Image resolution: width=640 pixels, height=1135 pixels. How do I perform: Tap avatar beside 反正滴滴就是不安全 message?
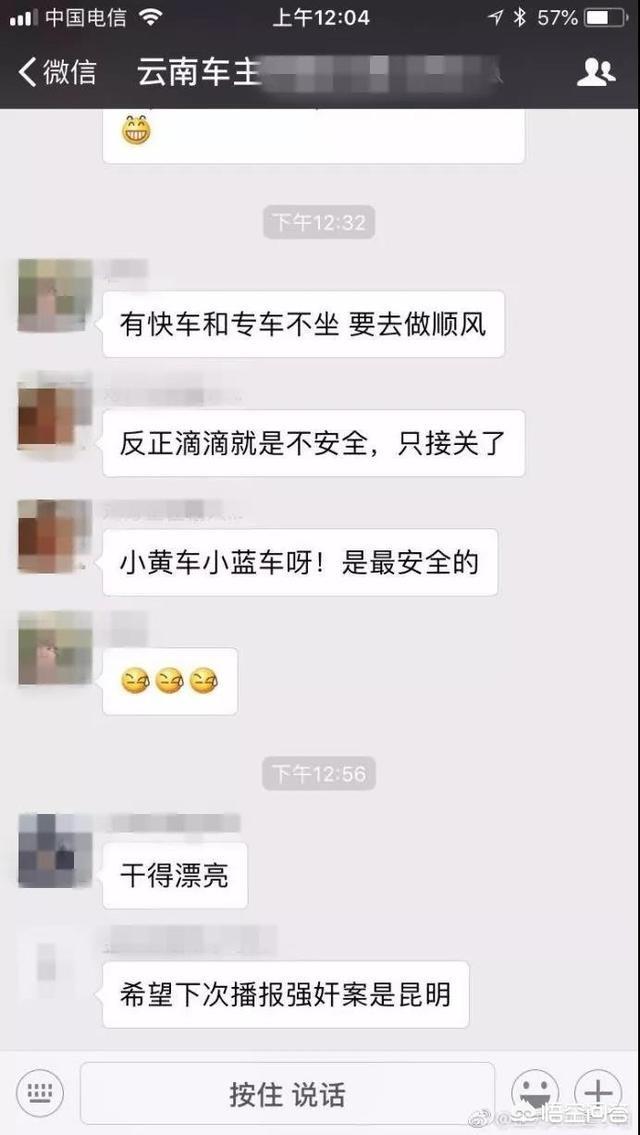click(55, 415)
